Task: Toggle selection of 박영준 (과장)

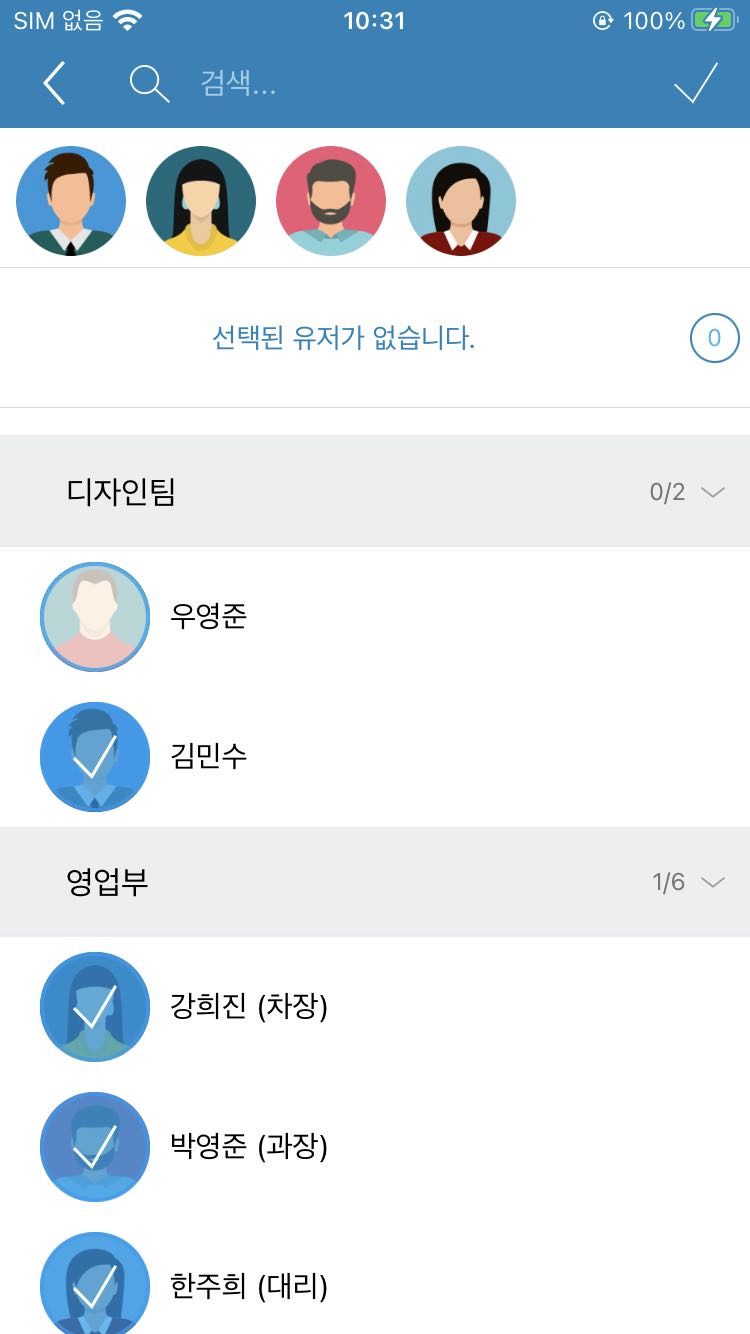Action: [375, 1147]
